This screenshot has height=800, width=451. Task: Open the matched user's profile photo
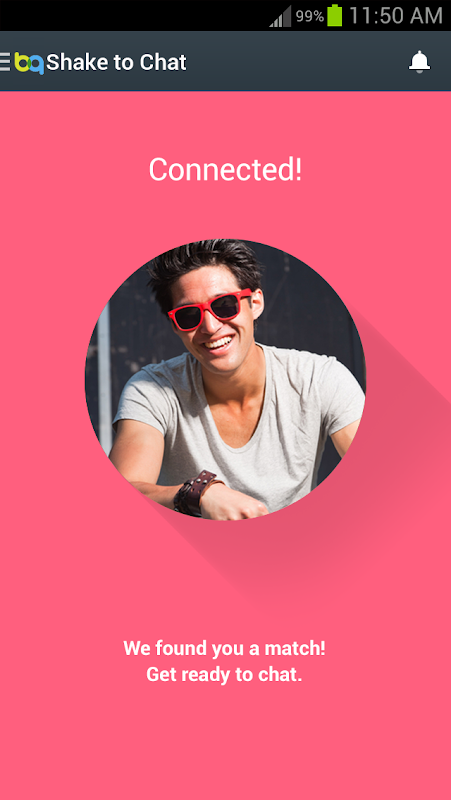click(x=225, y=379)
